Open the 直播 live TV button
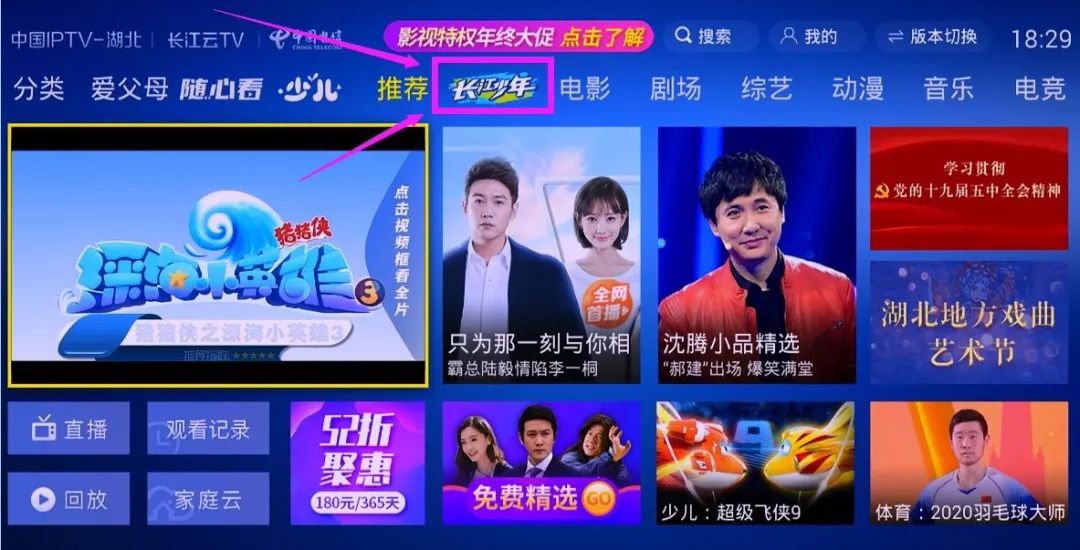This screenshot has height=550, width=1080. (68, 429)
